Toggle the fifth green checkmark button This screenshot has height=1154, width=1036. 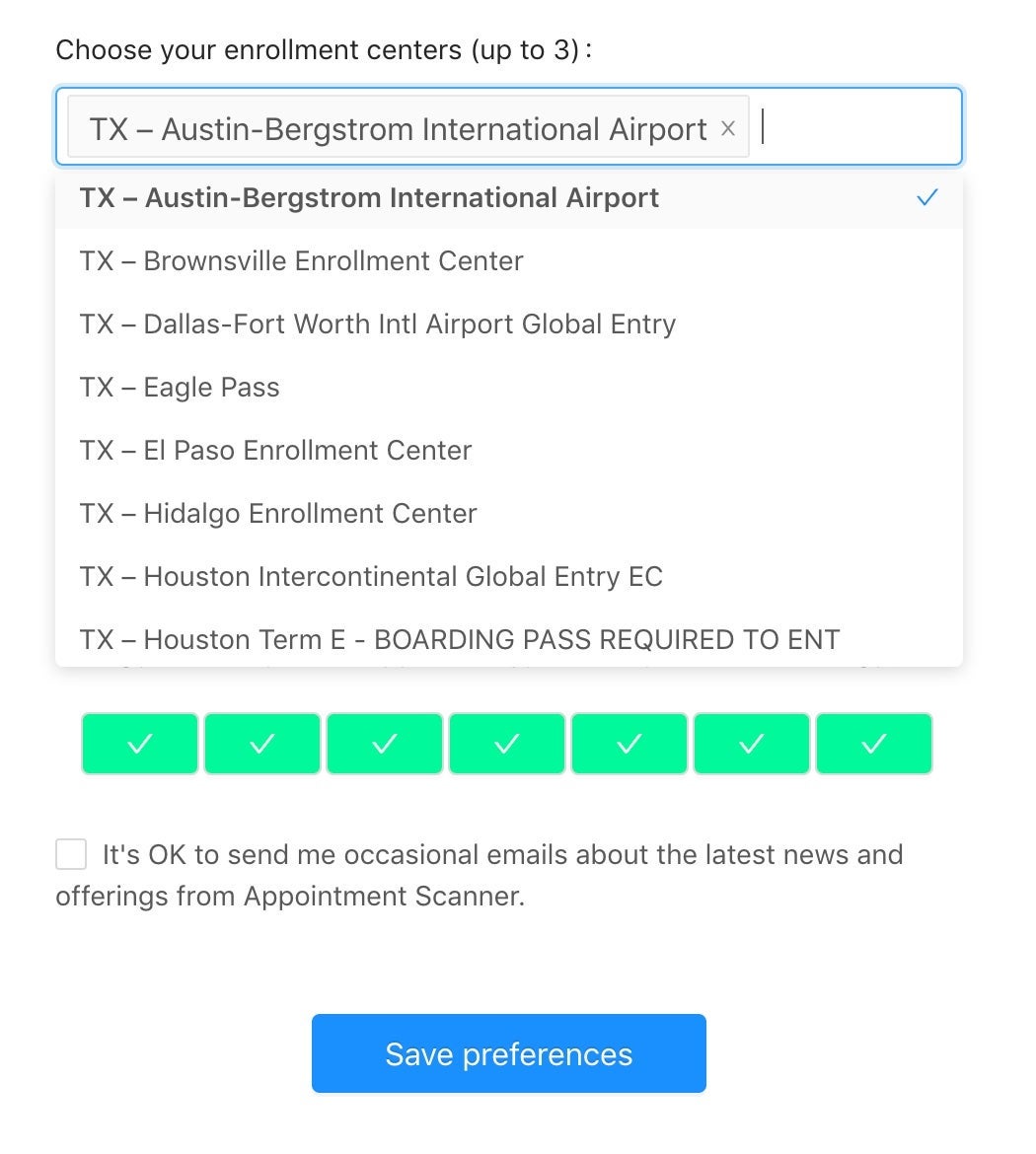629,744
